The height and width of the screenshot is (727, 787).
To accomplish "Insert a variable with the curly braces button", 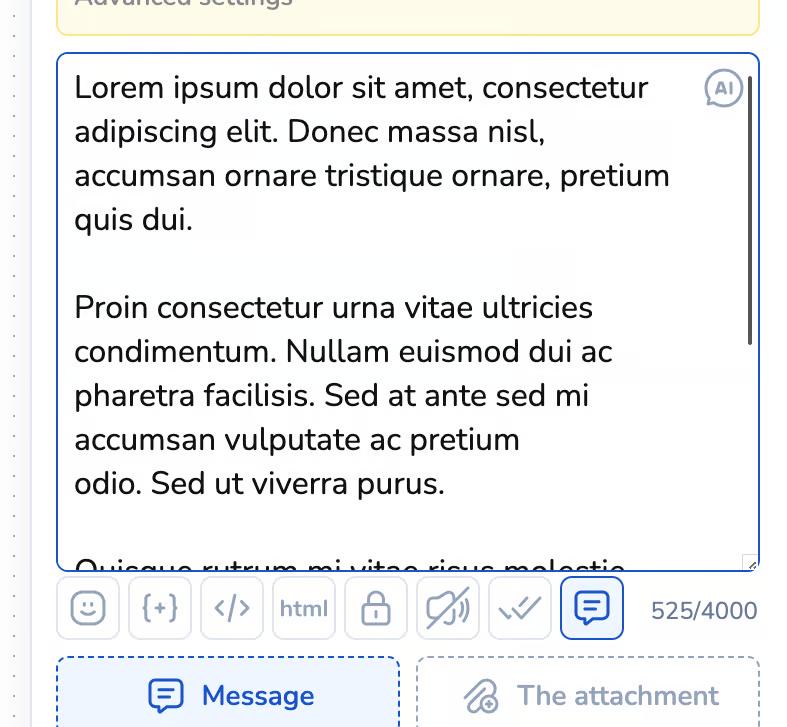I will click(x=160, y=608).
